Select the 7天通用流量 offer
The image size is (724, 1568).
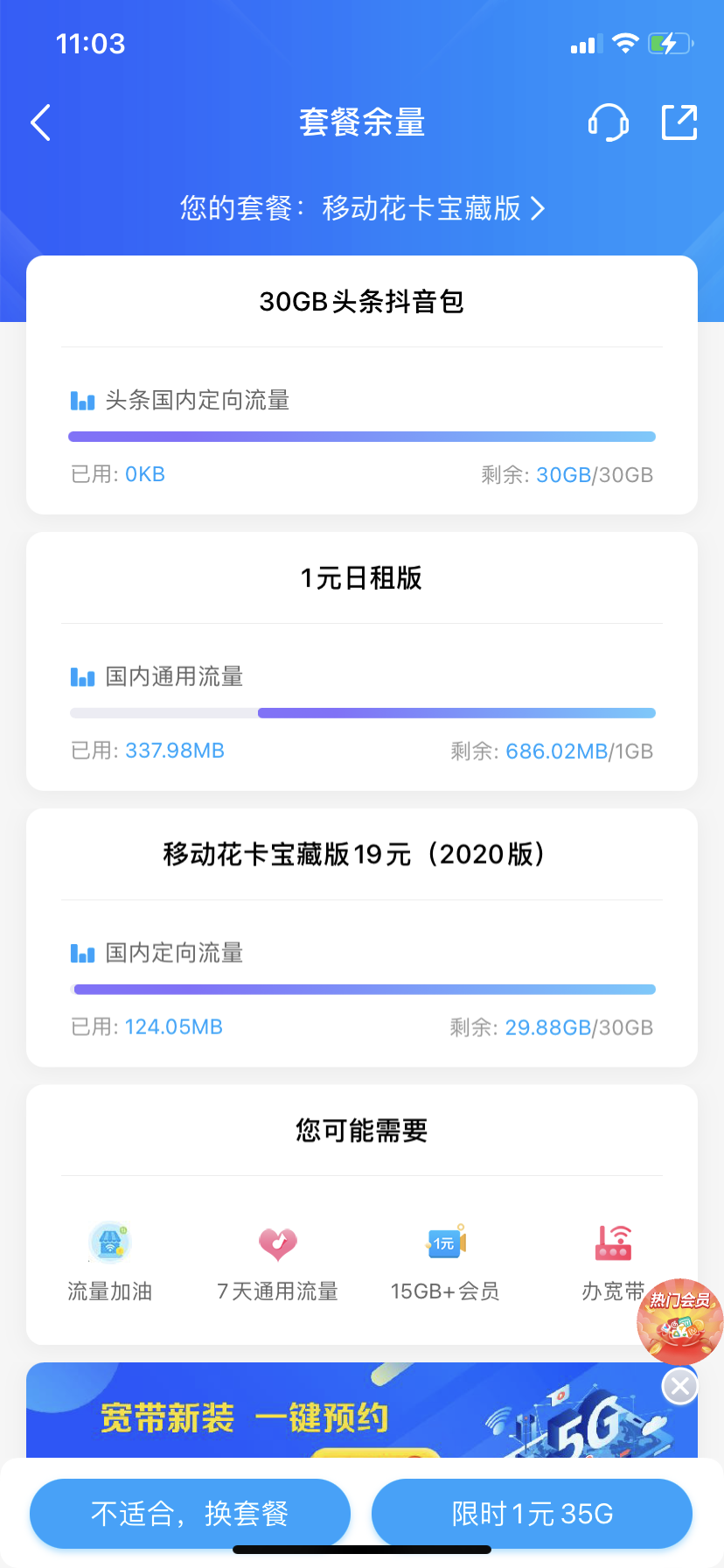(x=277, y=1260)
